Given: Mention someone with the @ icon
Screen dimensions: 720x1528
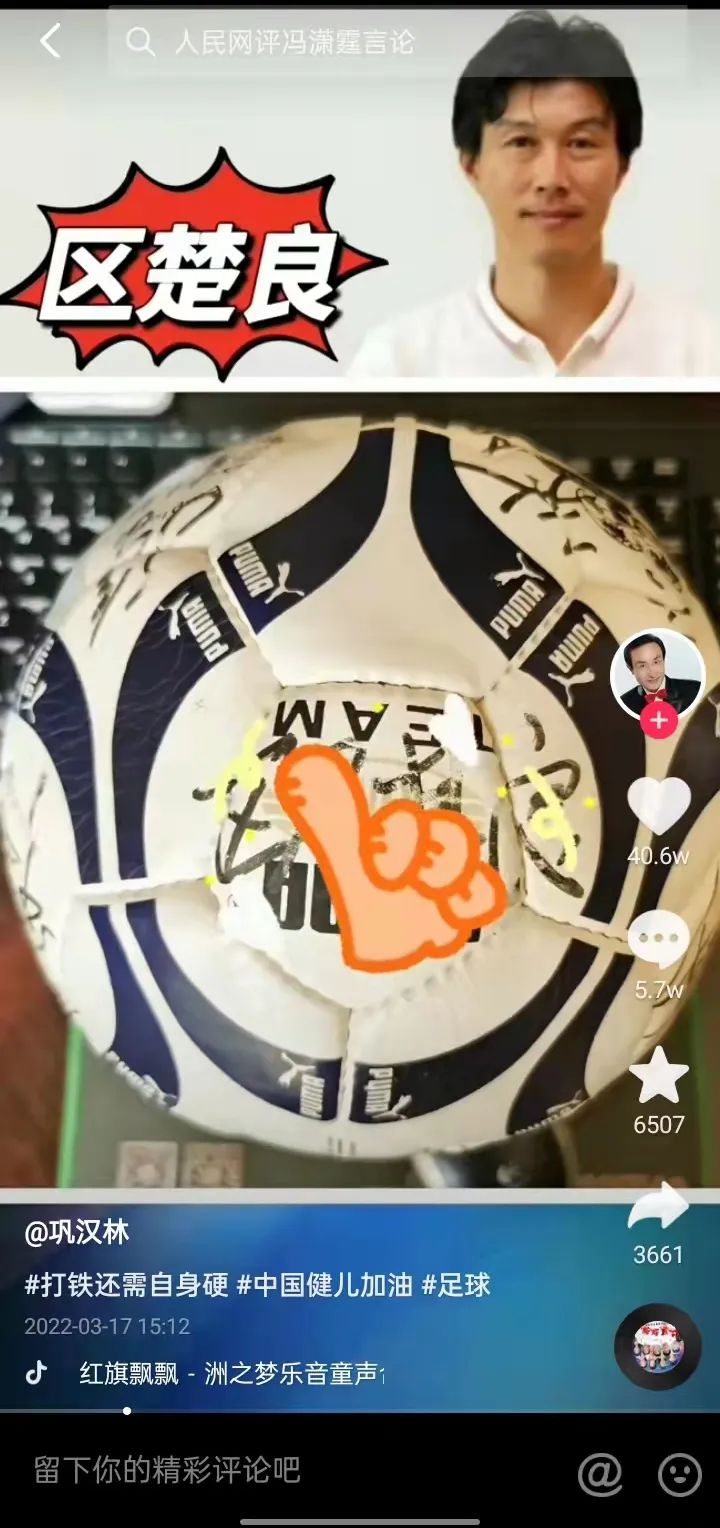Looking at the screenshot, I should pyautogui.click(x=600, y=1473).
